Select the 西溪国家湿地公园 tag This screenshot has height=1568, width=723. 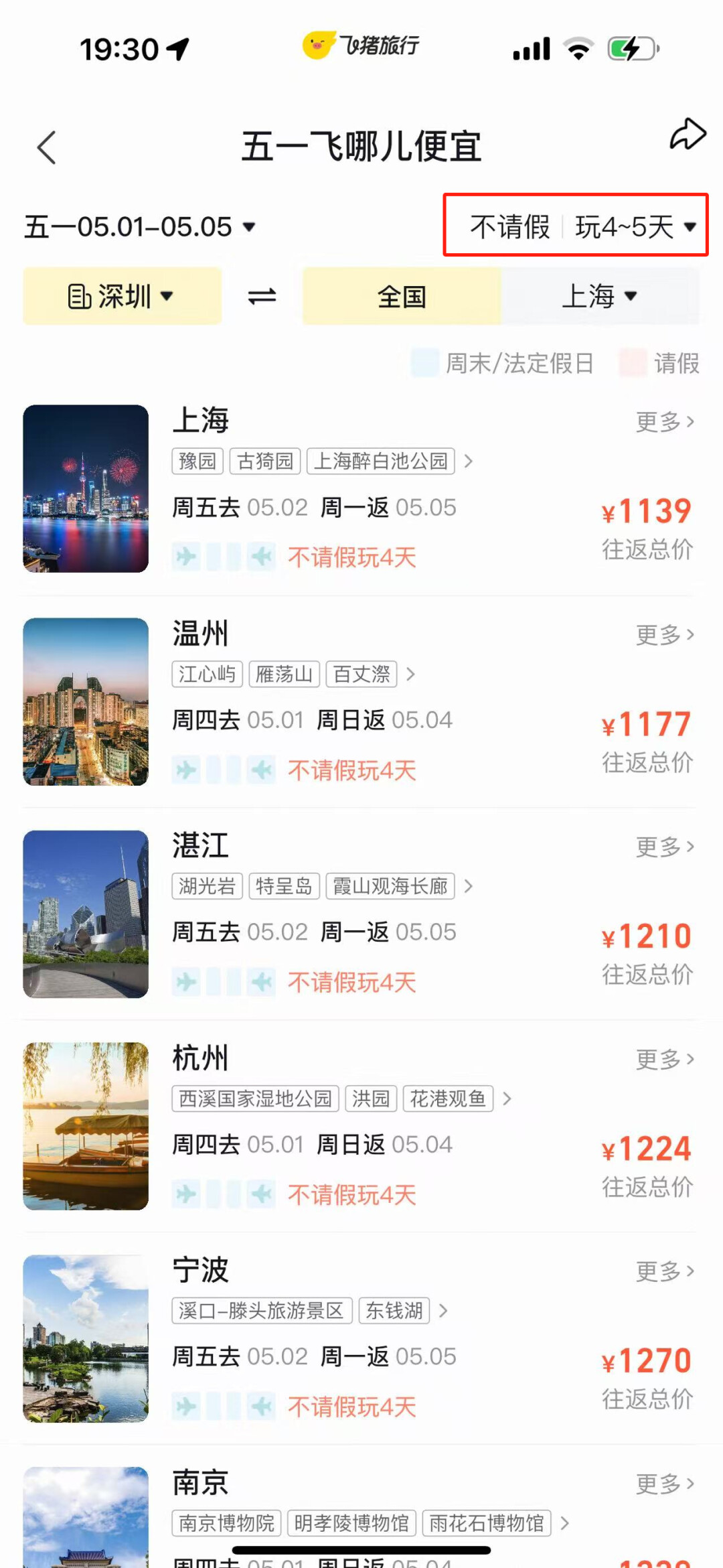click(x=255, y=1098)
